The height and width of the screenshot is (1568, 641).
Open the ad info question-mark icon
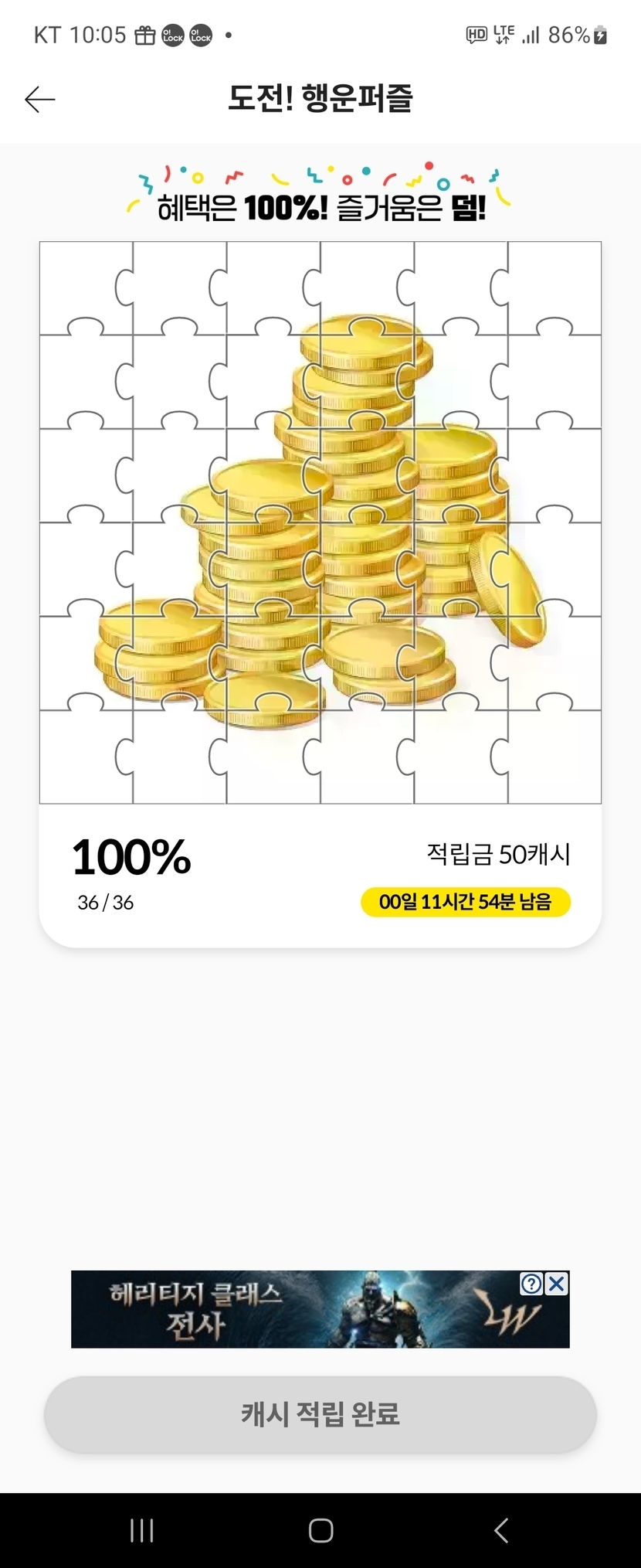click(531, 1284)
